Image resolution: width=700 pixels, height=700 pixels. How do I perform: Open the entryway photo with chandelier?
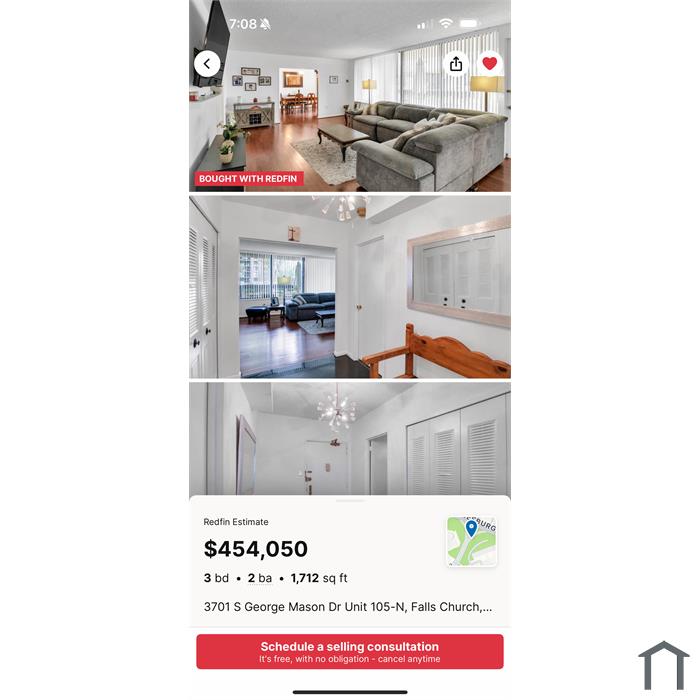[x=350, y=438]
